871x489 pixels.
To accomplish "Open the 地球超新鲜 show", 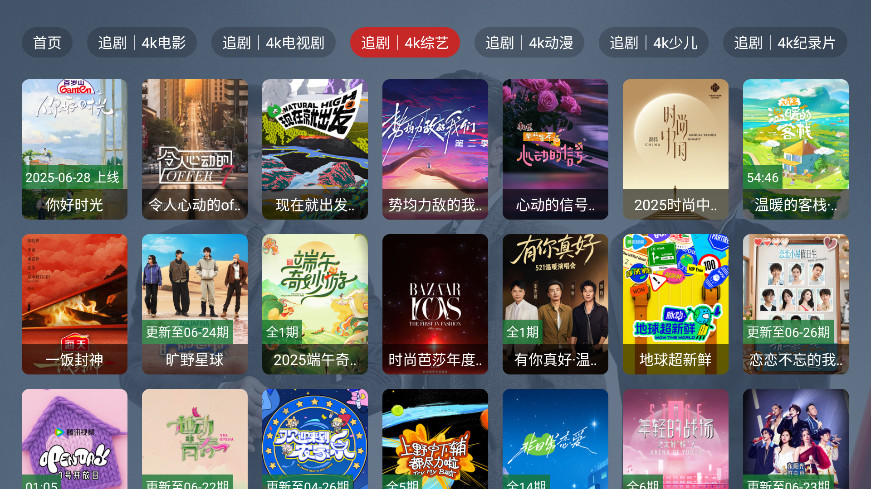I will [675, 303].
